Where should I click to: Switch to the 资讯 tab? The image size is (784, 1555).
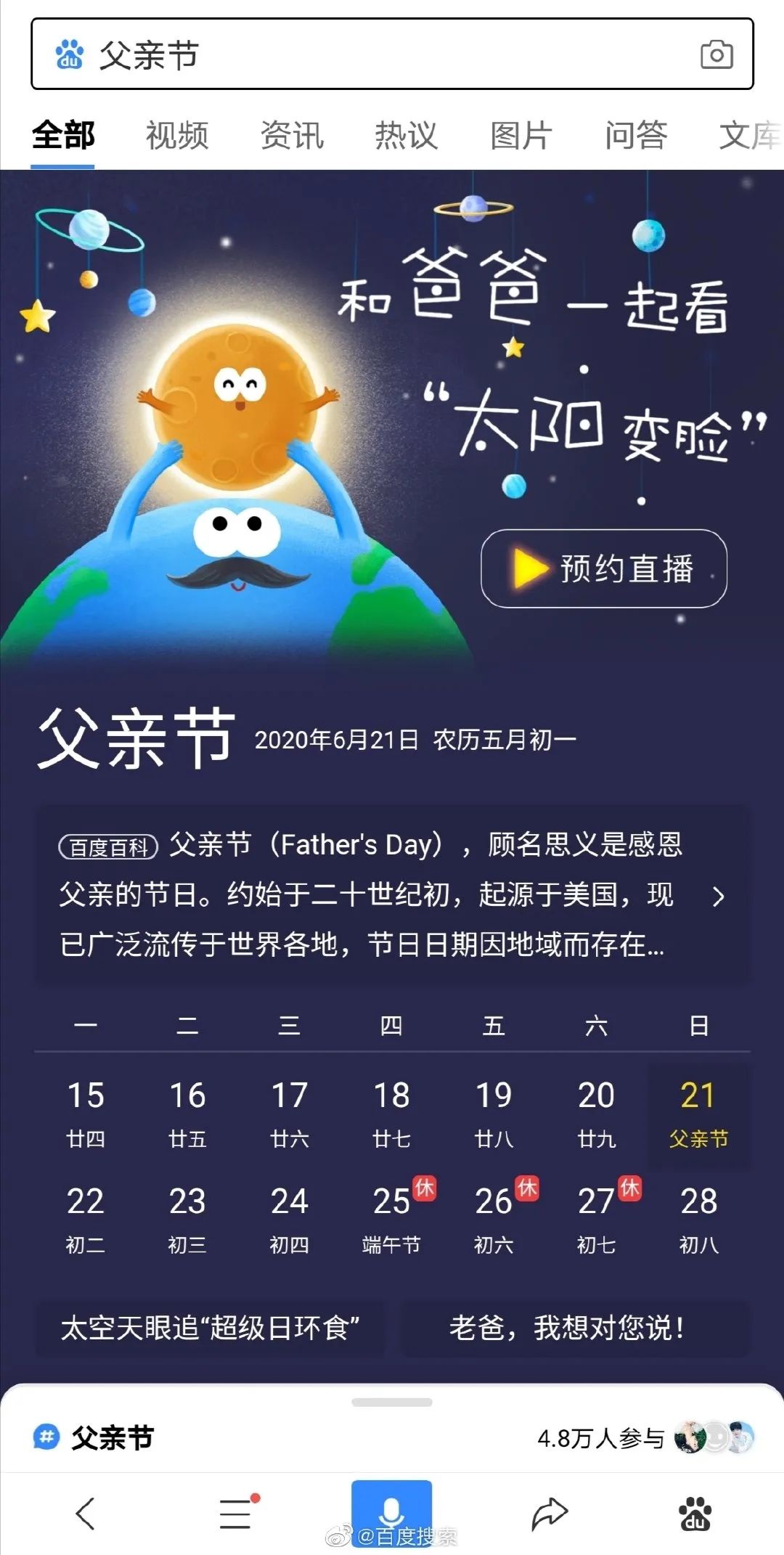click(292, 136)
